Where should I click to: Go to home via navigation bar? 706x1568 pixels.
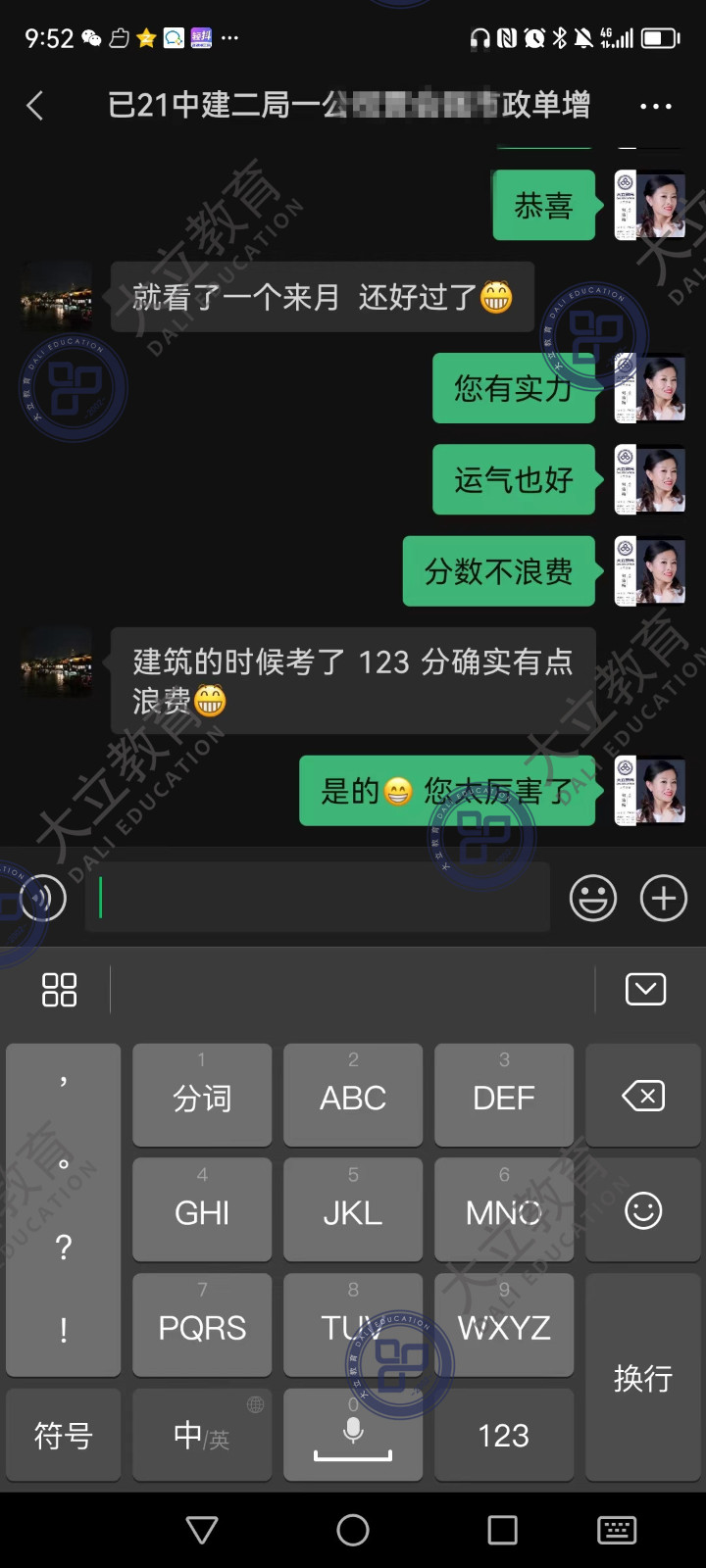tap(353, 1530)
